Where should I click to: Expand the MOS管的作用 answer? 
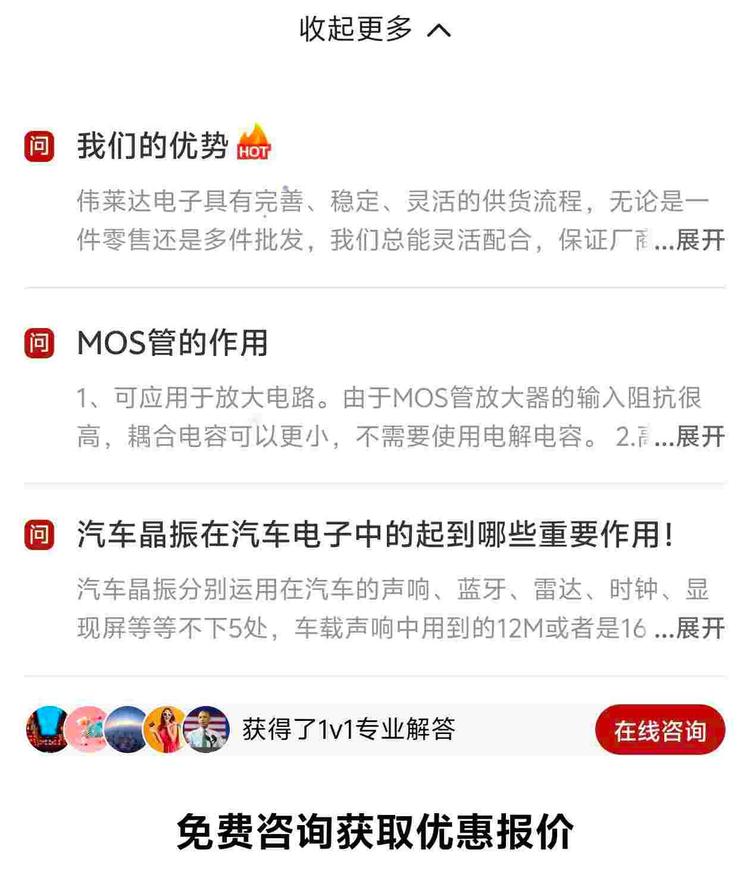[x=699, y=437]
